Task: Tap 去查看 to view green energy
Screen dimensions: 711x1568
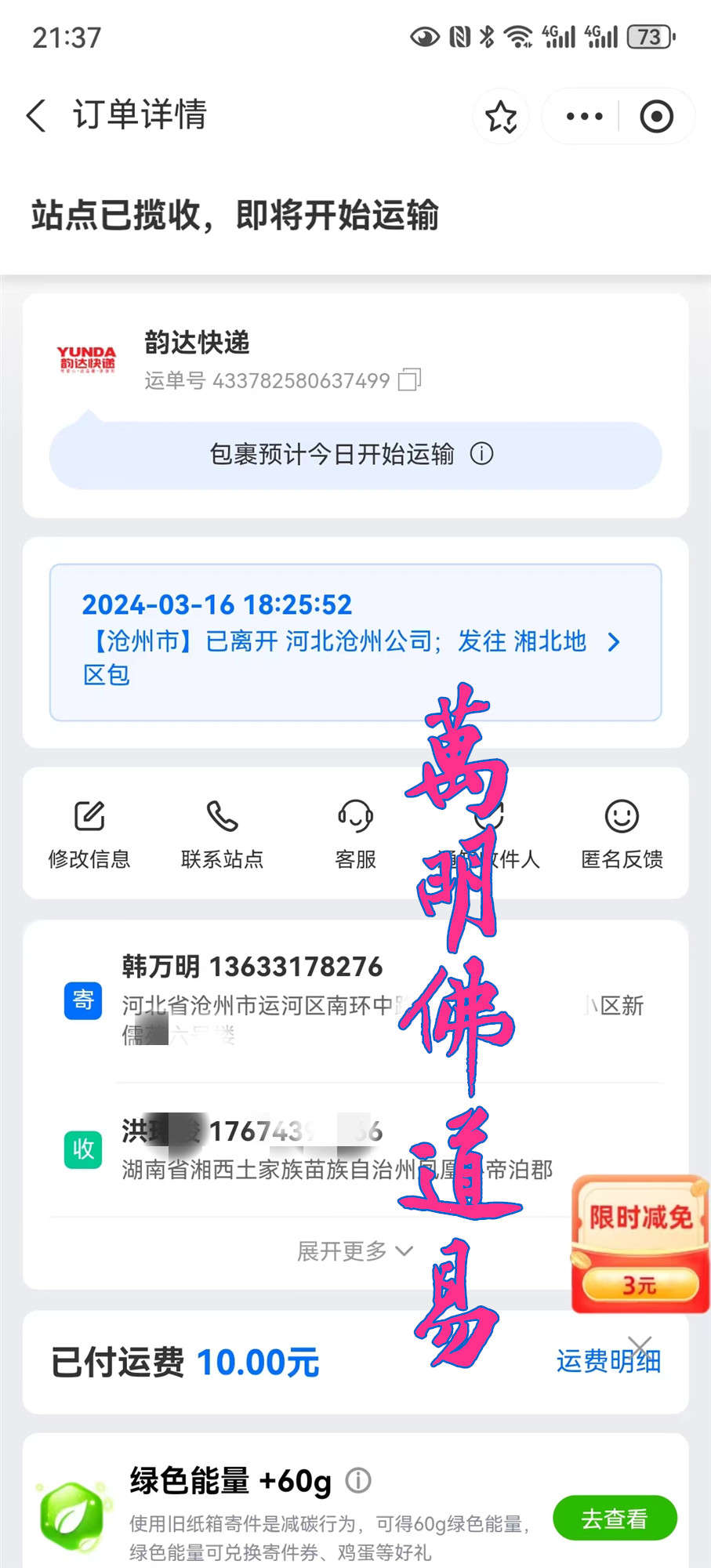Action: (614, 1519)
